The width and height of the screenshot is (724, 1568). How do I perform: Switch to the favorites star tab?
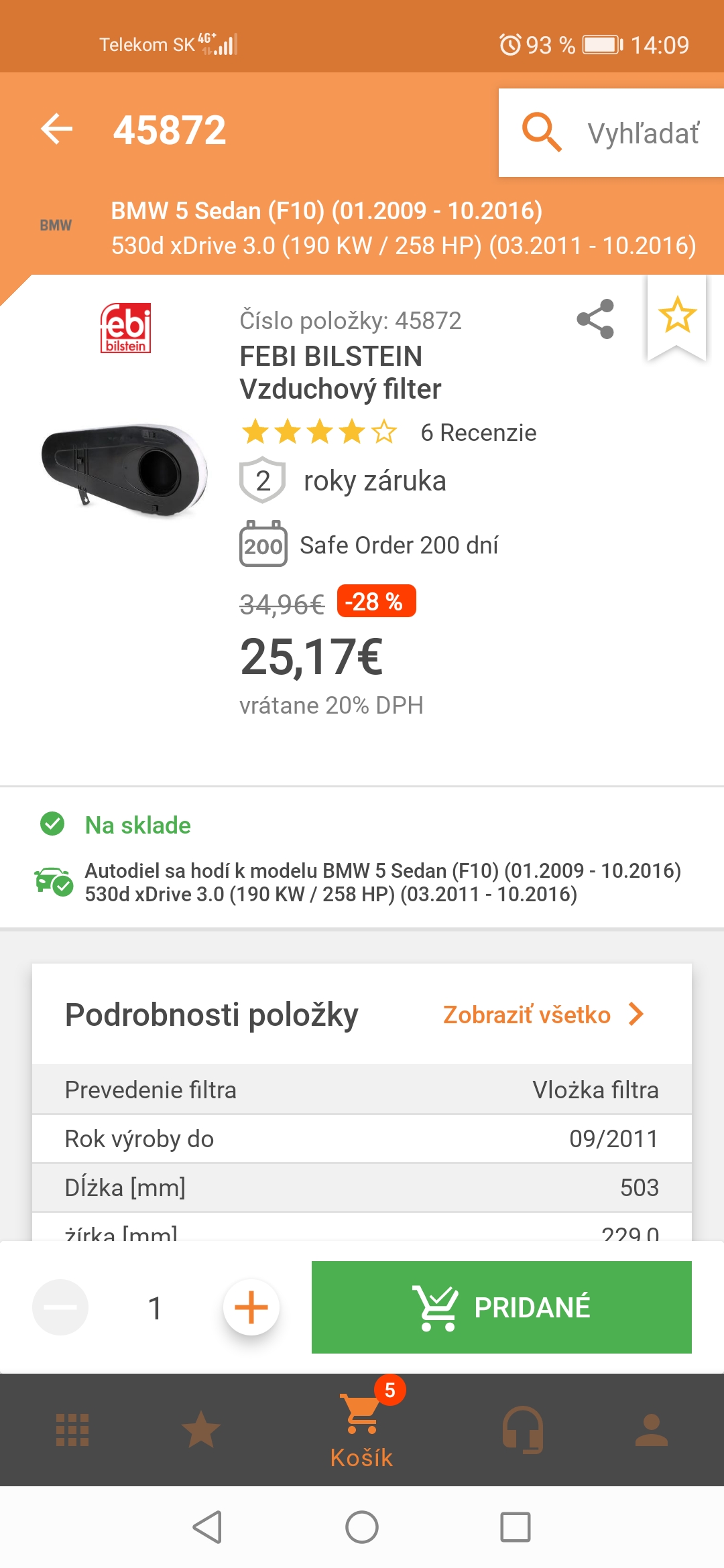point(201,1430)
